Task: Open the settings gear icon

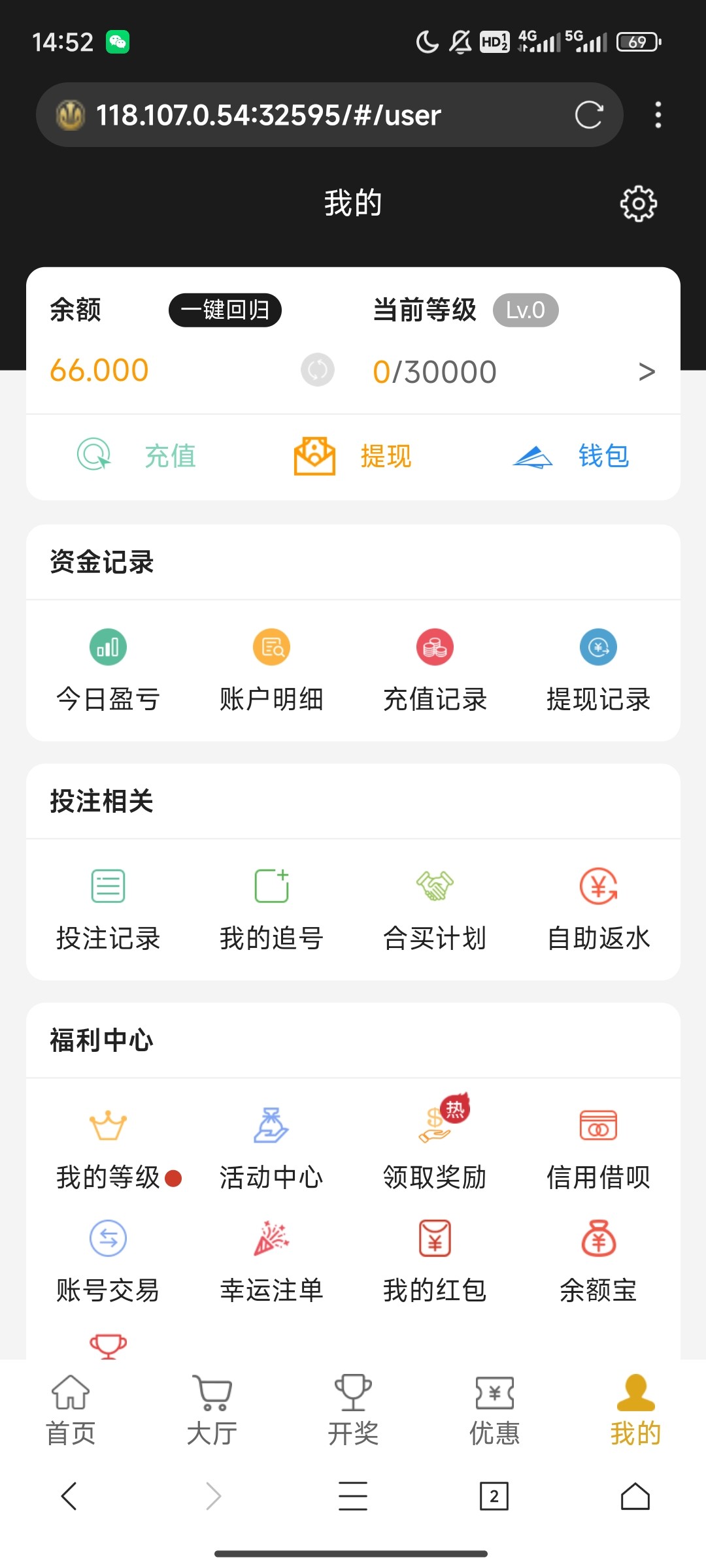Action: [x=638, y=204]
